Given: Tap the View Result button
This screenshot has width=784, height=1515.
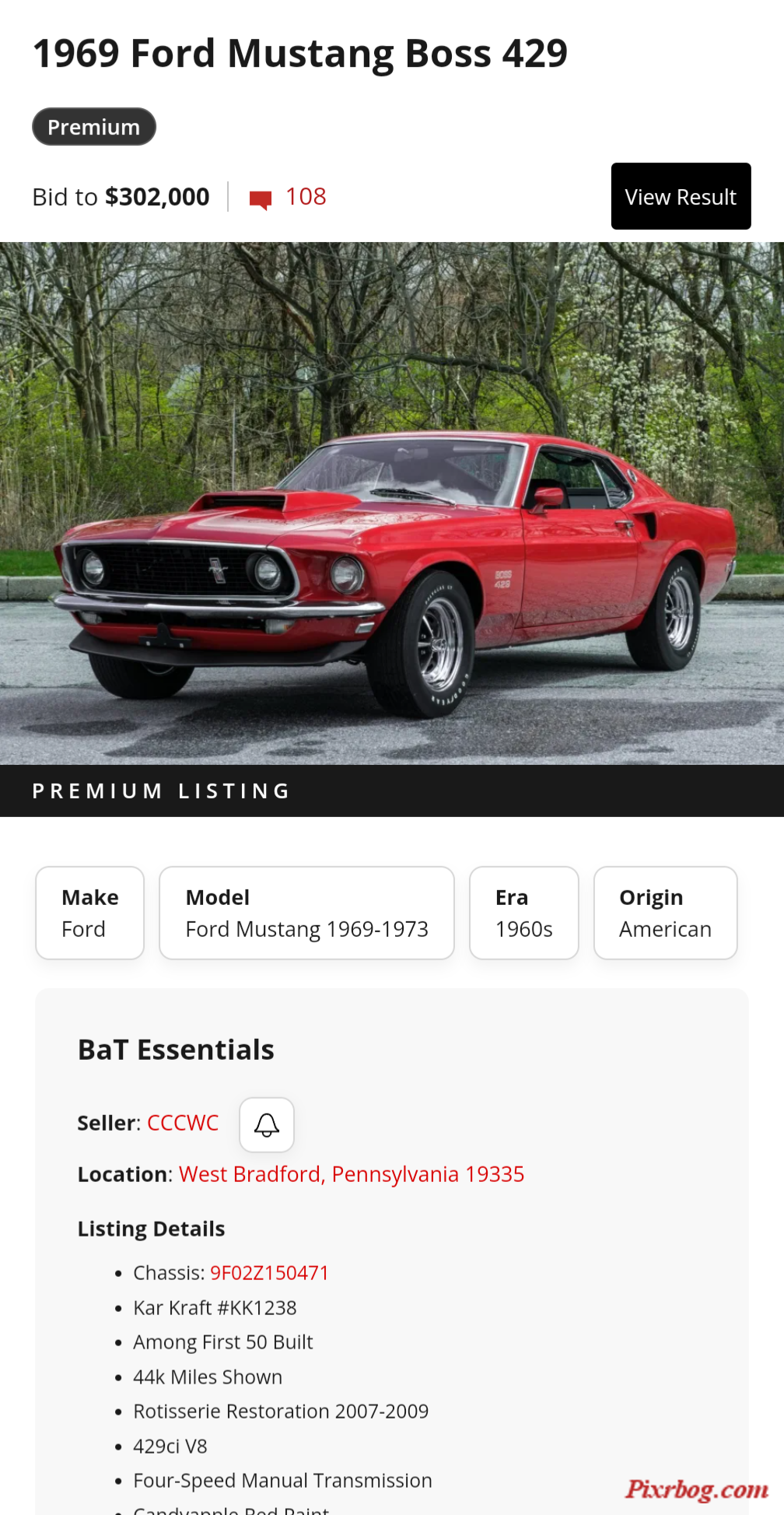Looking at the screenshot, I should 681,196.
